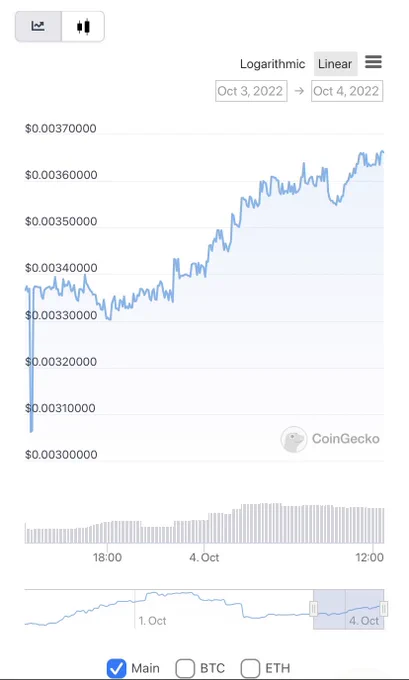Enable the BTC comparison checkbox
Image resolution: width=409 pixels, height=680 pixels.
(x=185, y=668)
